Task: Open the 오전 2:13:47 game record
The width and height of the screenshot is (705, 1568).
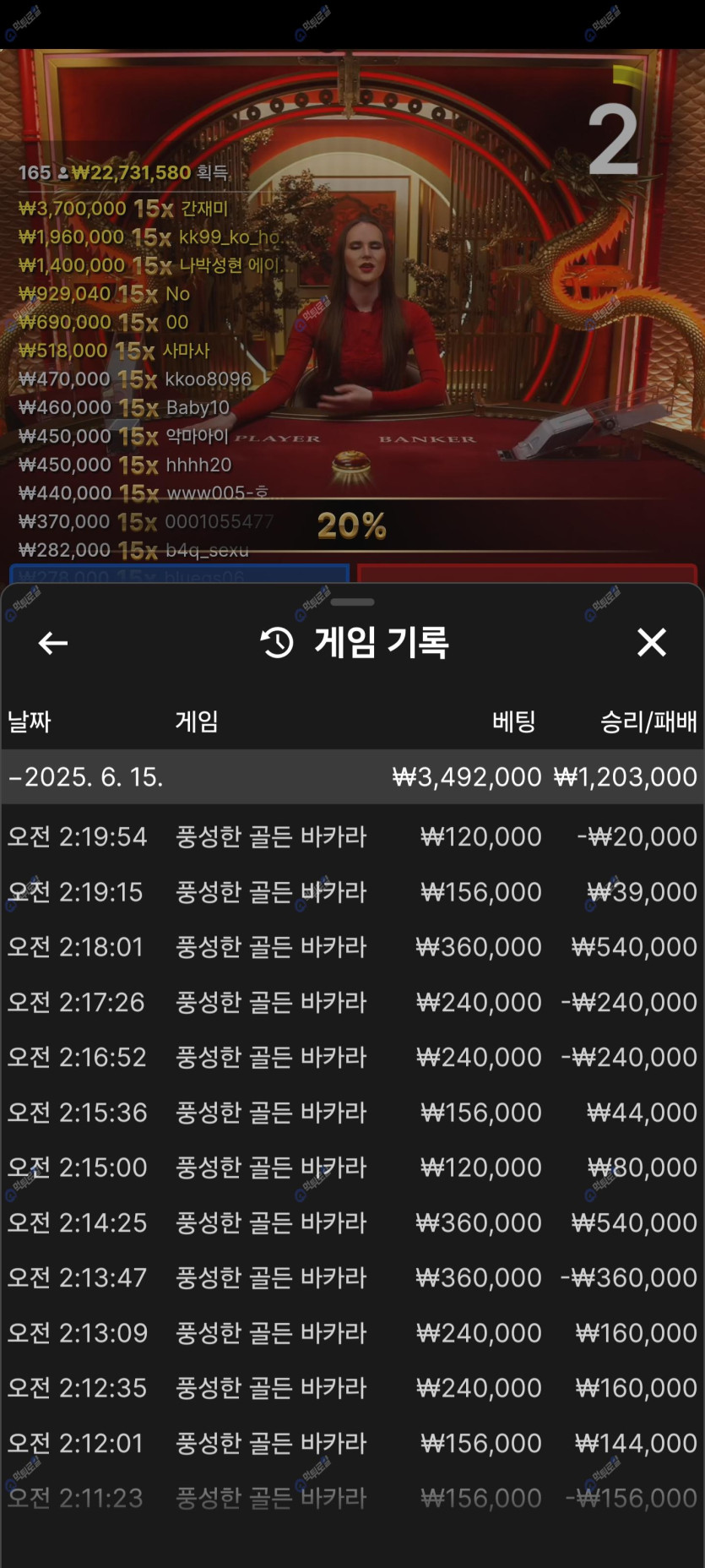Action: point(352,1277)
